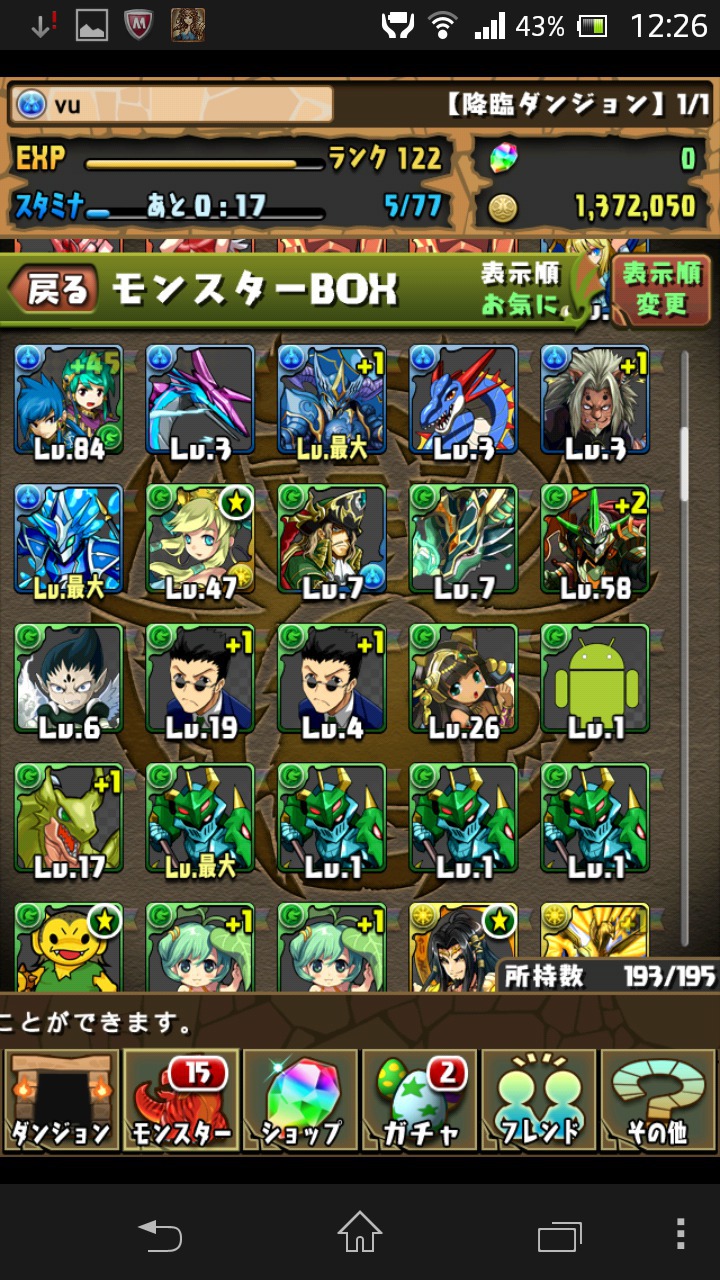The image size is (720, 1280).
Task: Open the フレンド tab
Action: [x=539, y=1099]
